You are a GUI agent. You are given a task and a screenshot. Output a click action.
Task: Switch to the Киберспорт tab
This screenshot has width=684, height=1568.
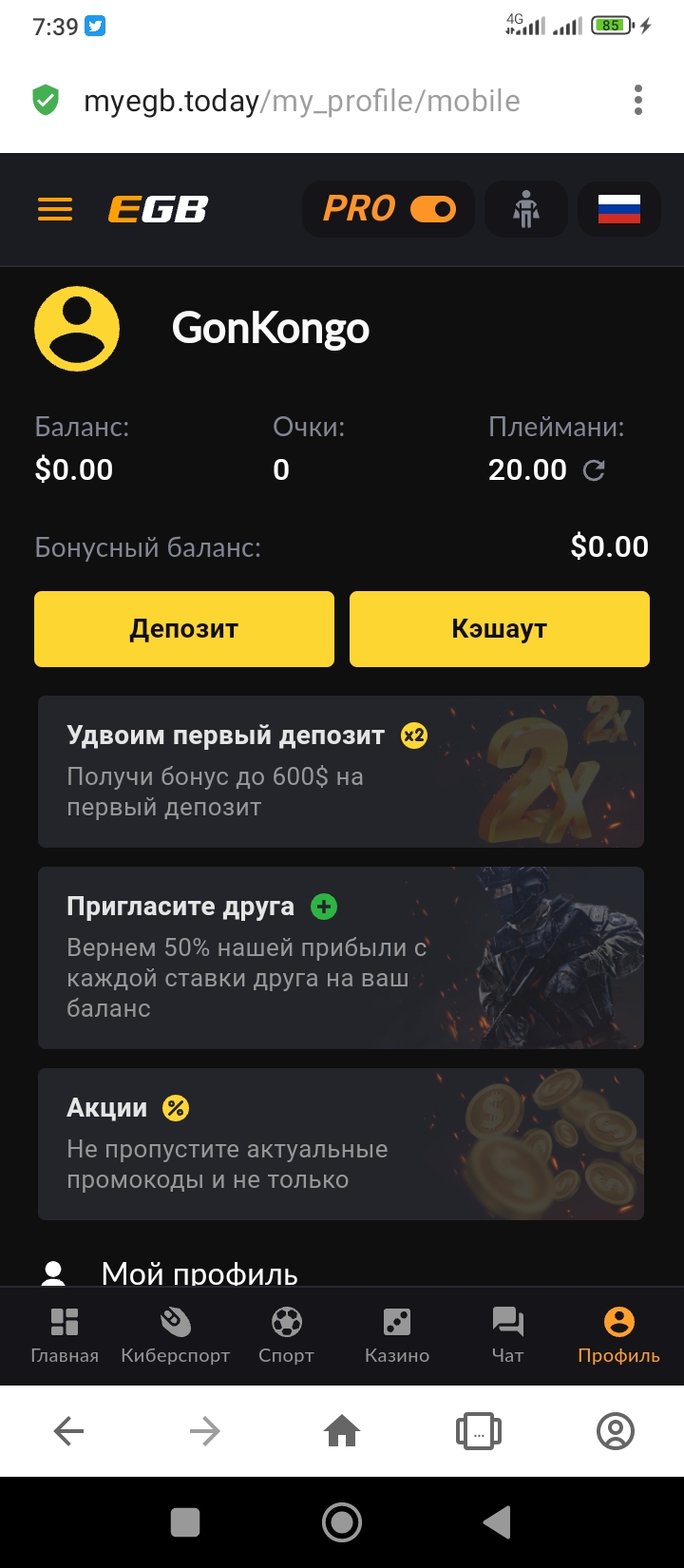(176, 1335)
